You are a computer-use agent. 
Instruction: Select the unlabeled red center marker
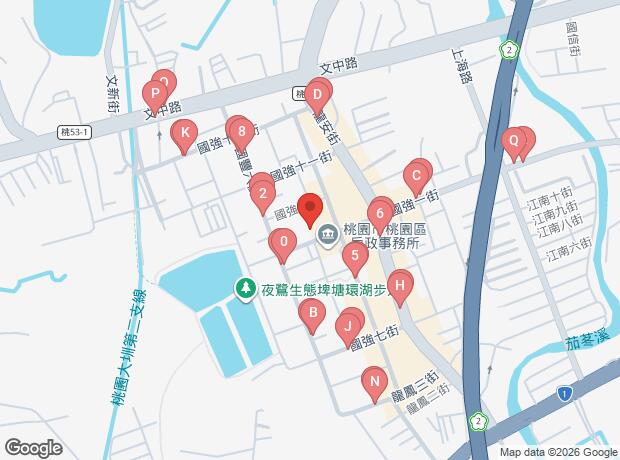[x=310, y=207]
